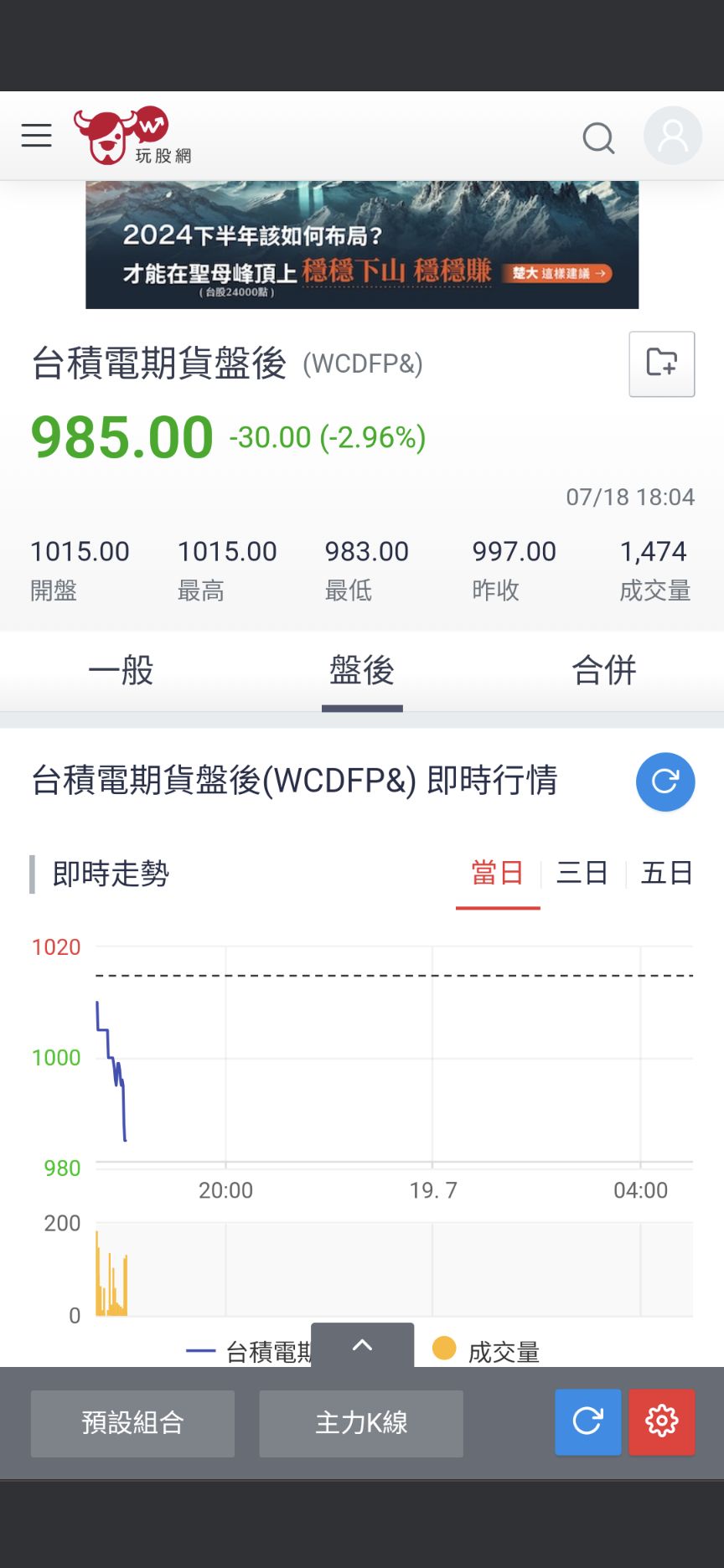Open the 2024 investment strategy banner
This screenshot has width=724, height=1568.
click(362, 245)
